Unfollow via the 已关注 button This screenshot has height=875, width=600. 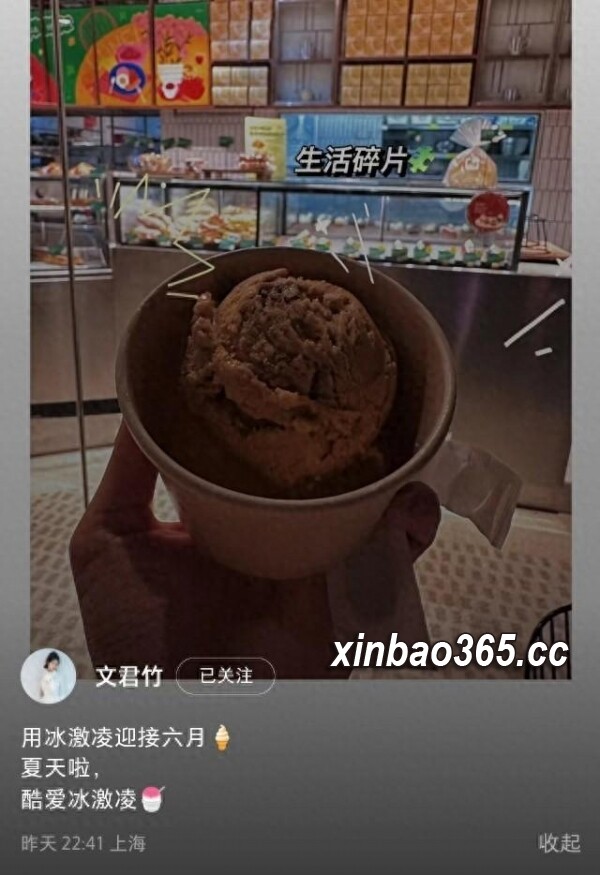click(x=225, y=677)
